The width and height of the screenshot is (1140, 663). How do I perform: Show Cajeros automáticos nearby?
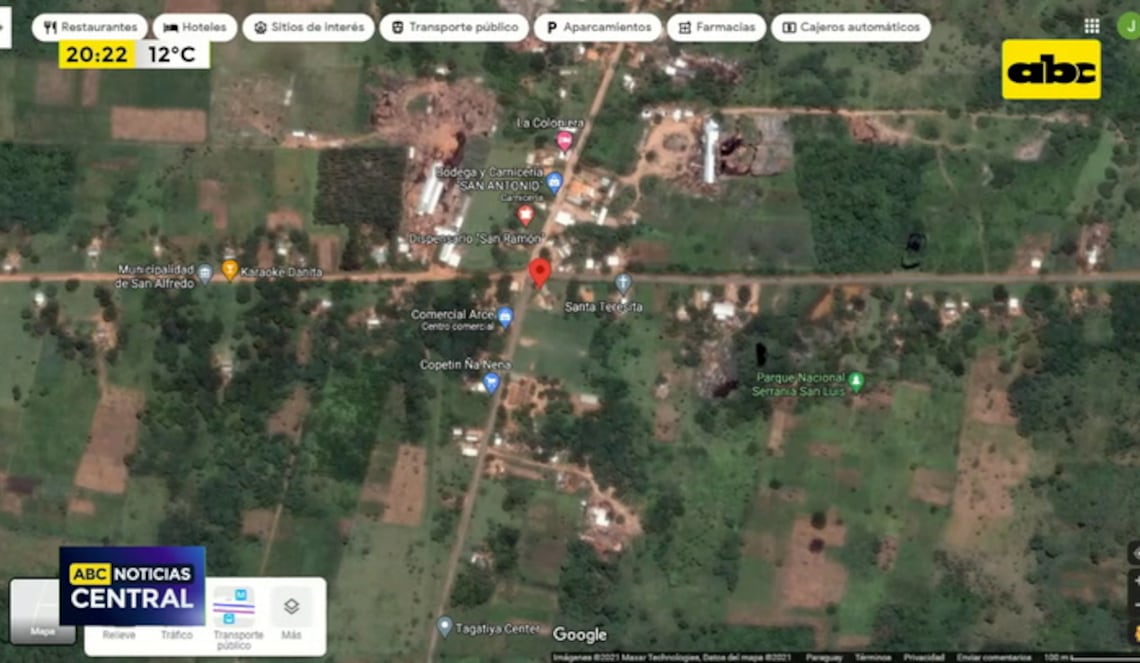850,27
